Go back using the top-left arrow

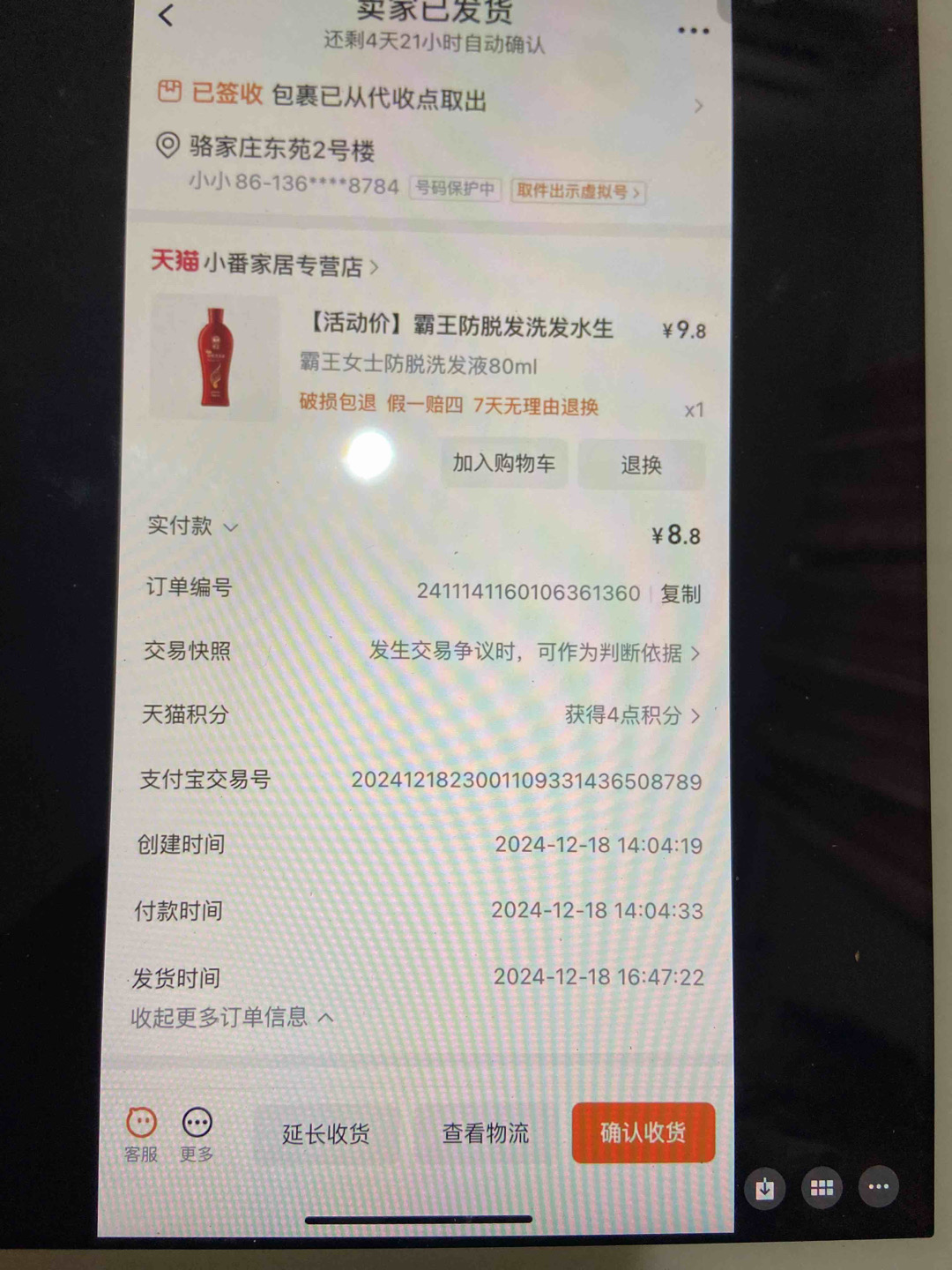166,15
